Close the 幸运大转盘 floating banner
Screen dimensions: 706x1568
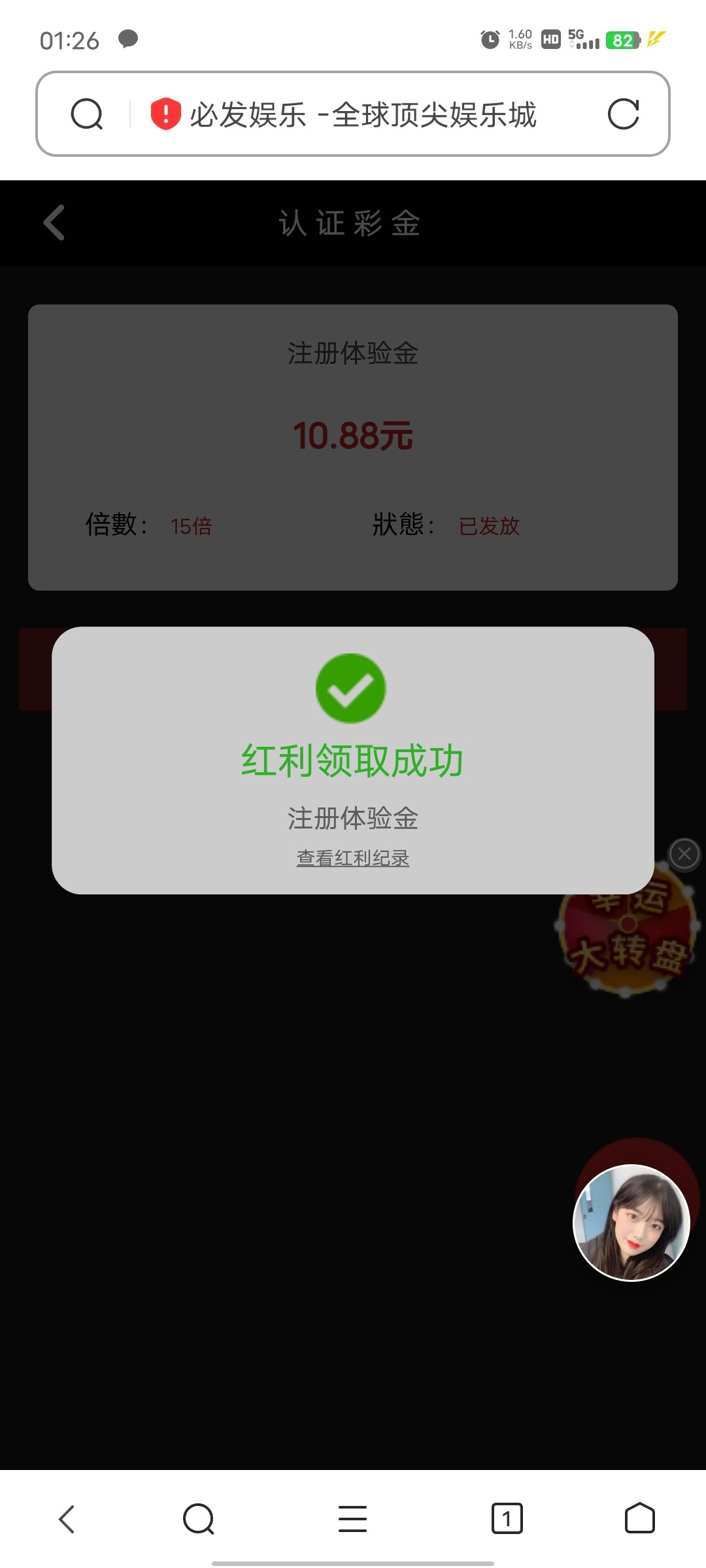pyautogui.click(x=684, y=854)
